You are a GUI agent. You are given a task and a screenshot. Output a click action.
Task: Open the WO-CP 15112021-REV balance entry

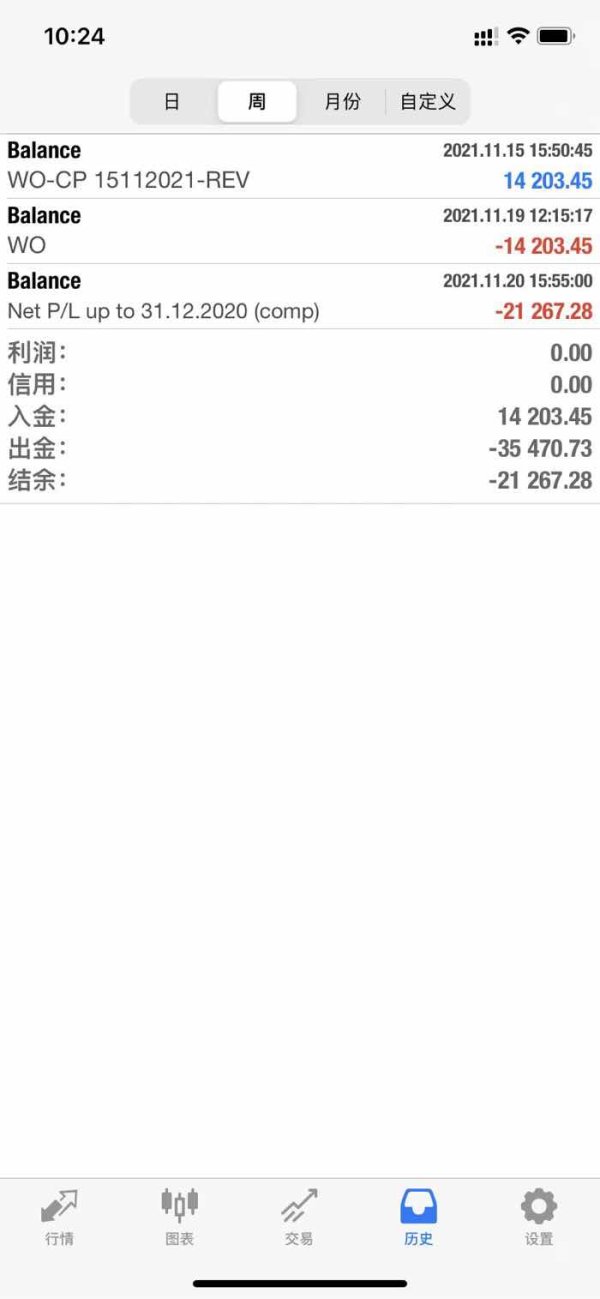pos(300,166)
